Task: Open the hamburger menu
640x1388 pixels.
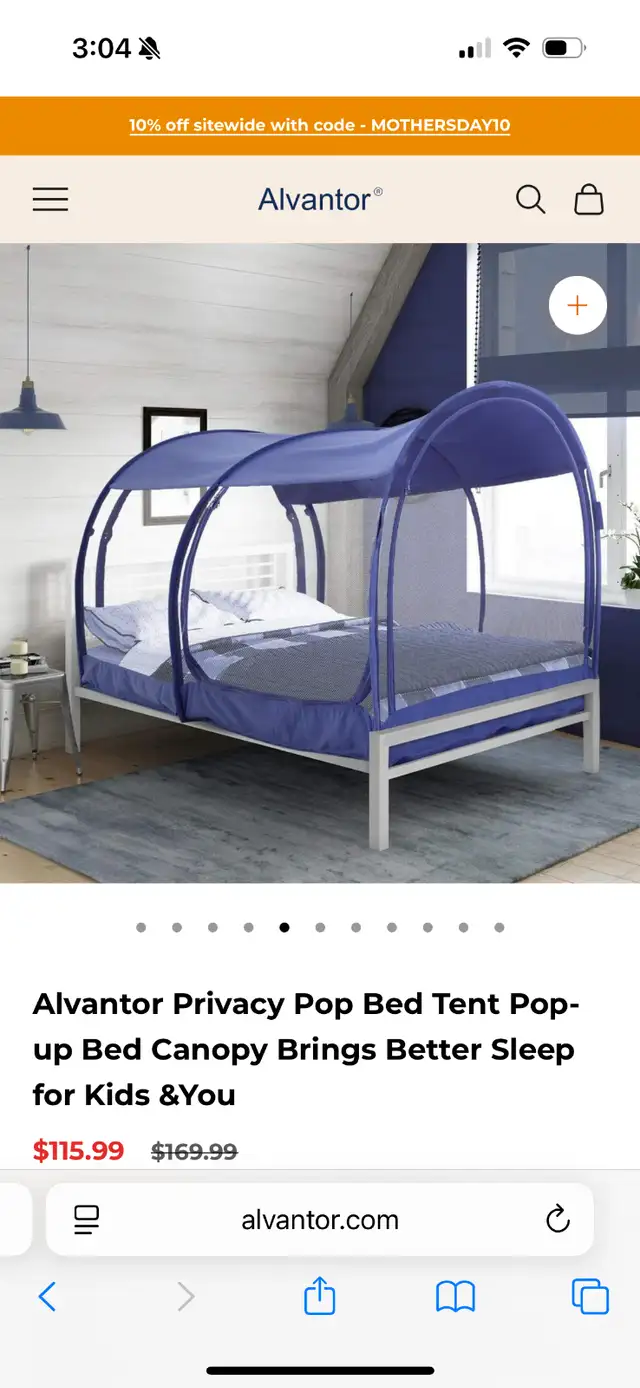Action: pos(50,199)
